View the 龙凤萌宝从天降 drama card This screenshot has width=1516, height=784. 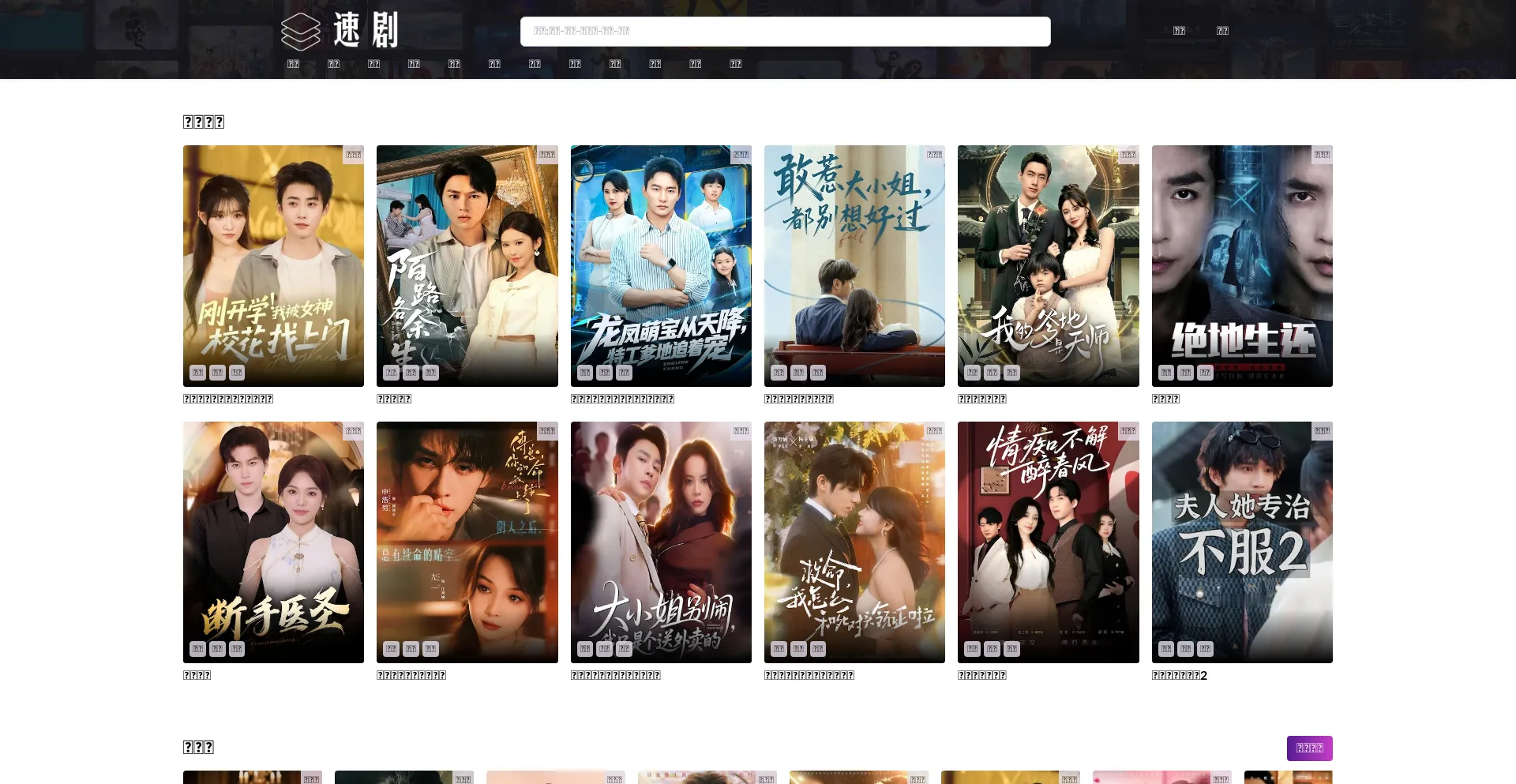(661, 265)
